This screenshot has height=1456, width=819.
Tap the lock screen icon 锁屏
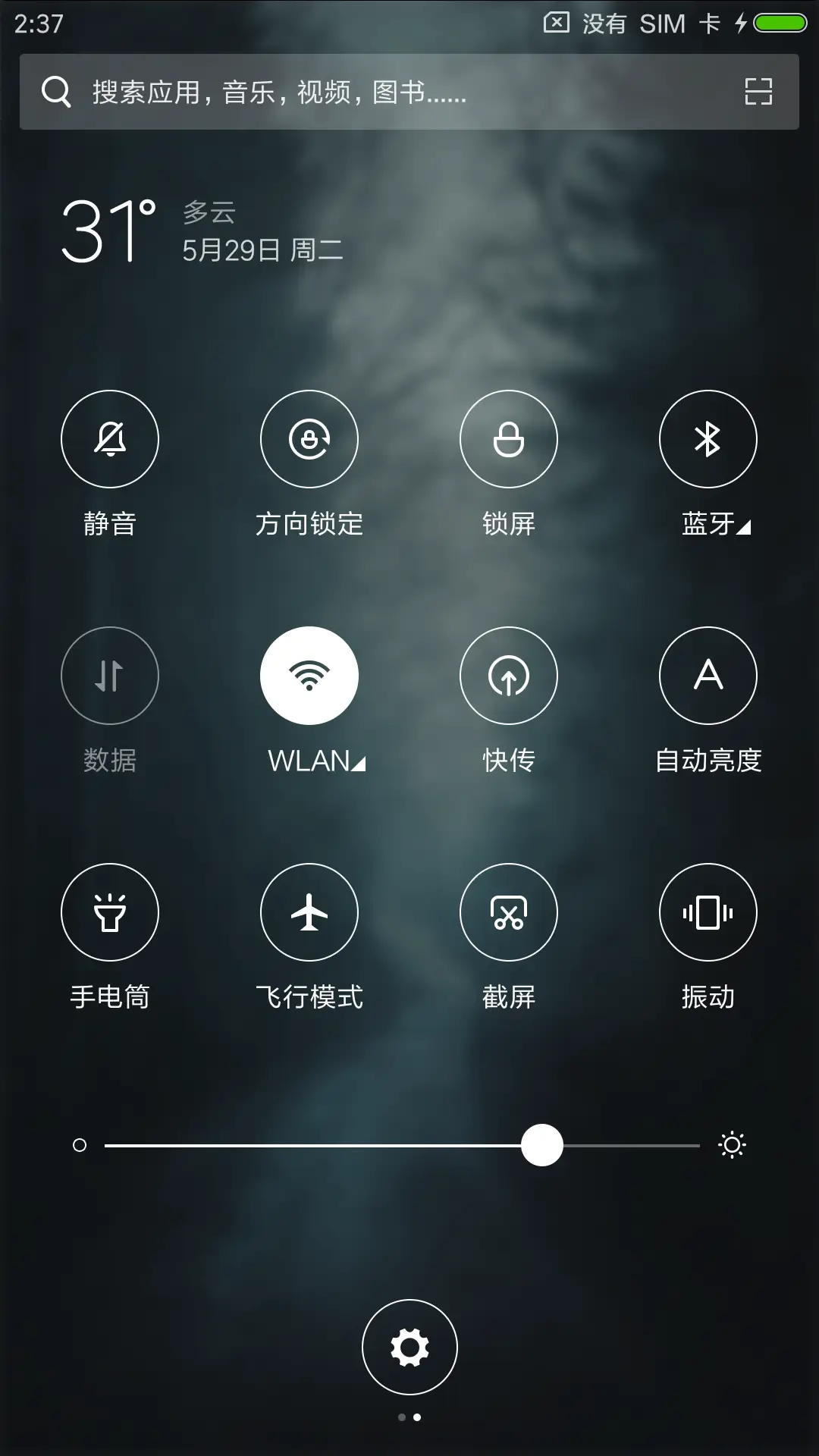click(x=509, y=439)
